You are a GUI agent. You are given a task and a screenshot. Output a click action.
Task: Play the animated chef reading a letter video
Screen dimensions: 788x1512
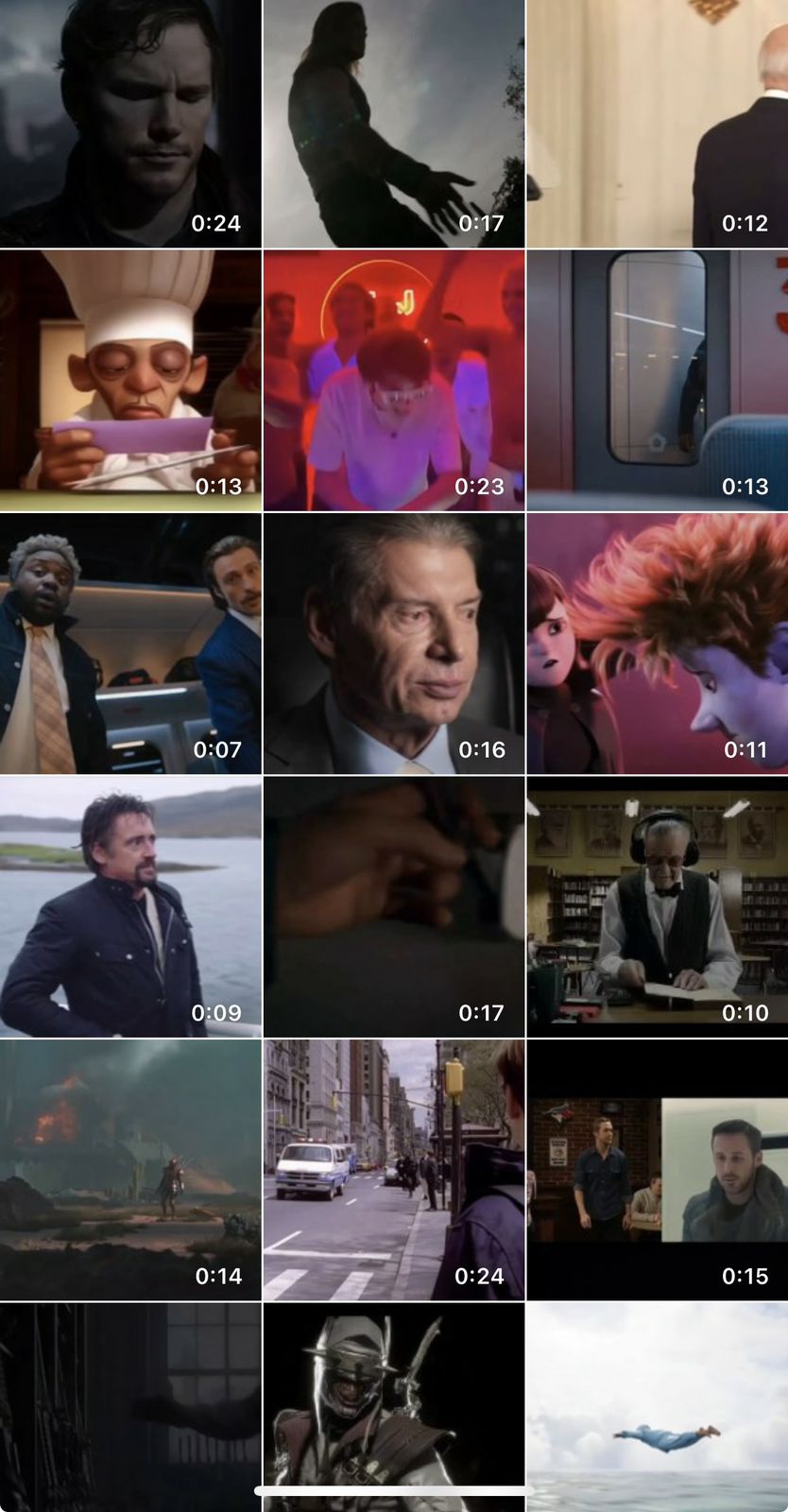point(130,380)
